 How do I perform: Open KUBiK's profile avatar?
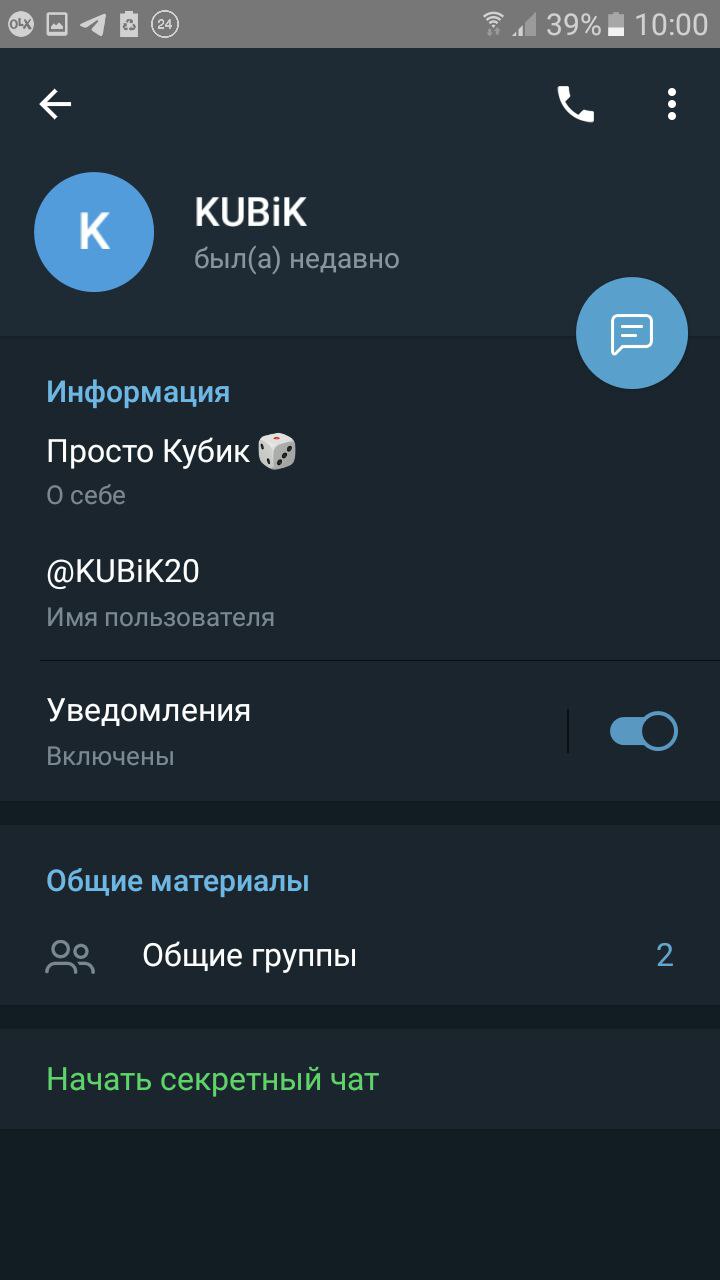(x=94, y=232)
